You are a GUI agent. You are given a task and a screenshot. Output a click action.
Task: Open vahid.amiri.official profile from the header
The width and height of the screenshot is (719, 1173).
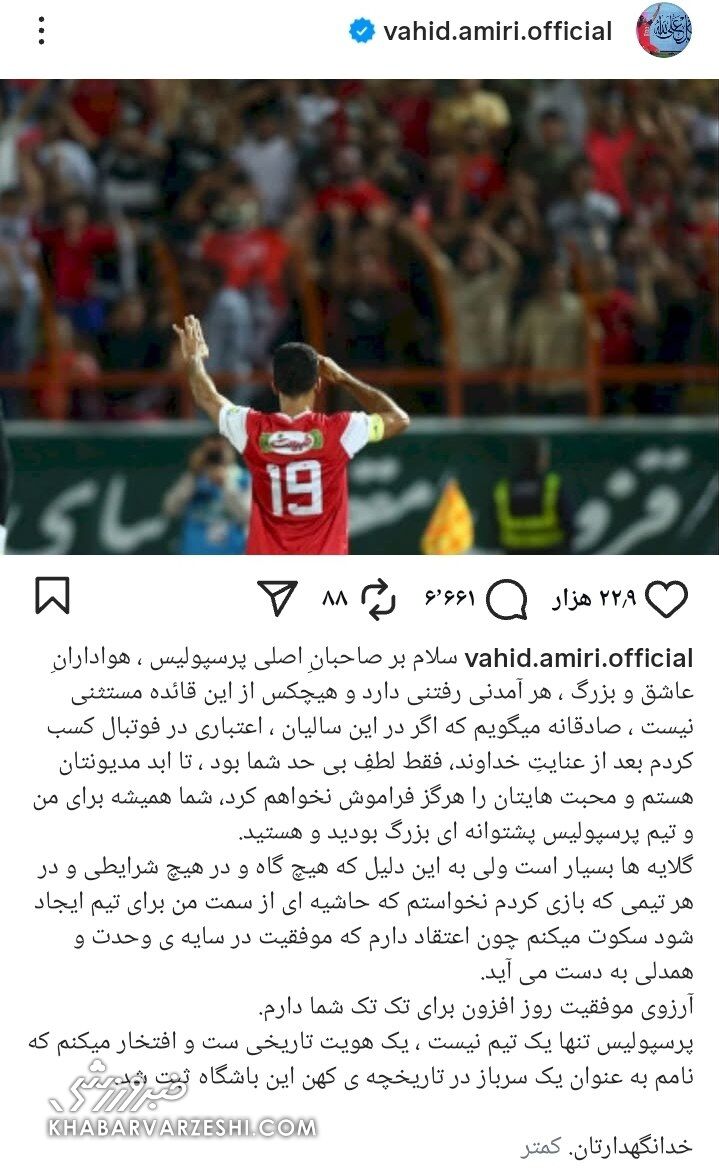pos(497,31)
